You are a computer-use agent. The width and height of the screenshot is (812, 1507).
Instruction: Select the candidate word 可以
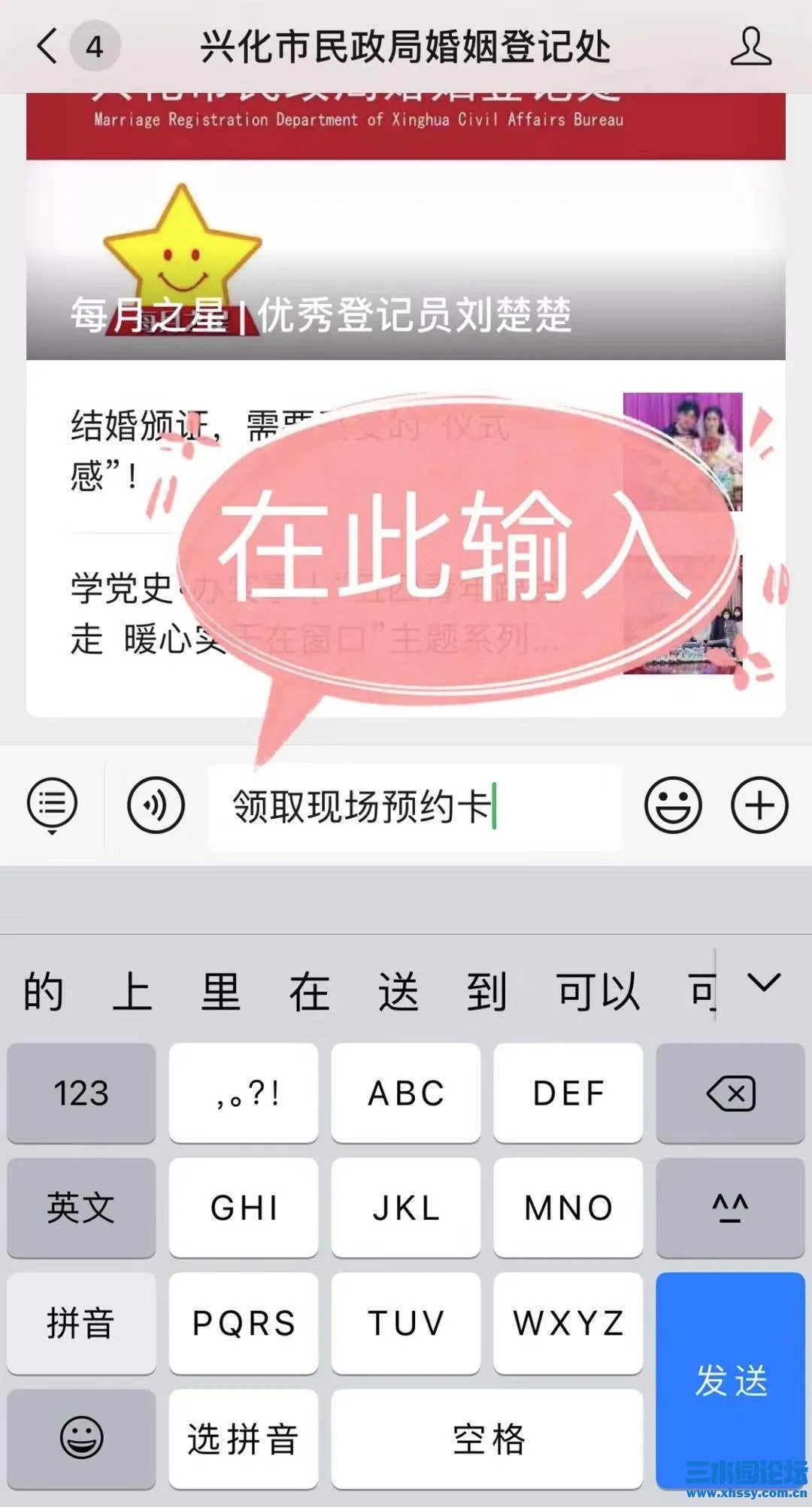click(x=598, y=990)
